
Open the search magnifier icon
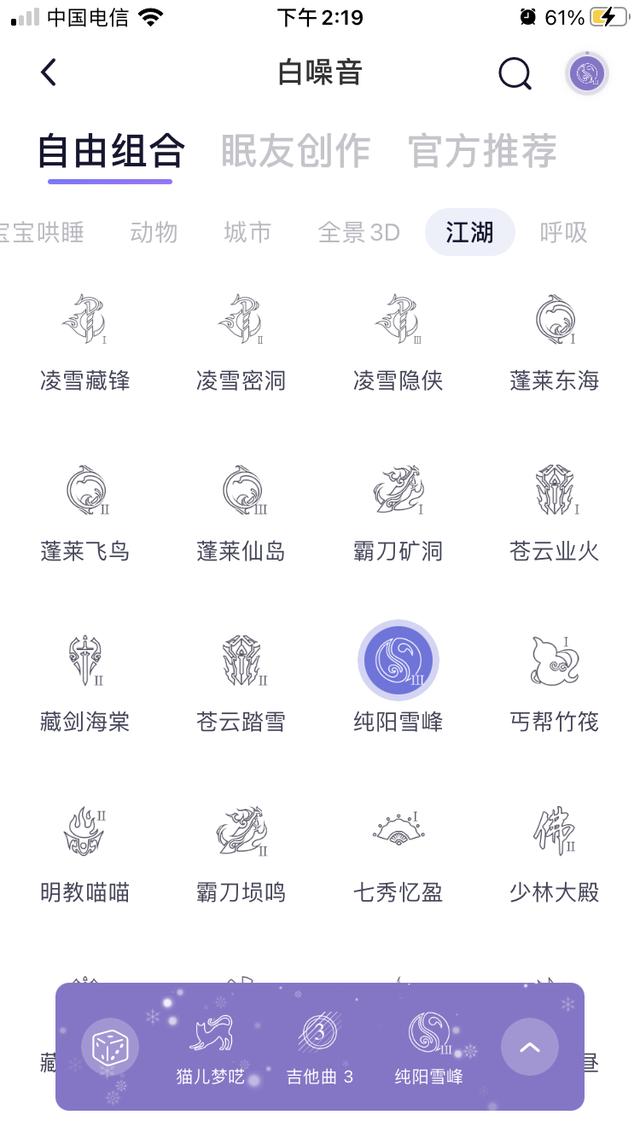click(514, 73)
